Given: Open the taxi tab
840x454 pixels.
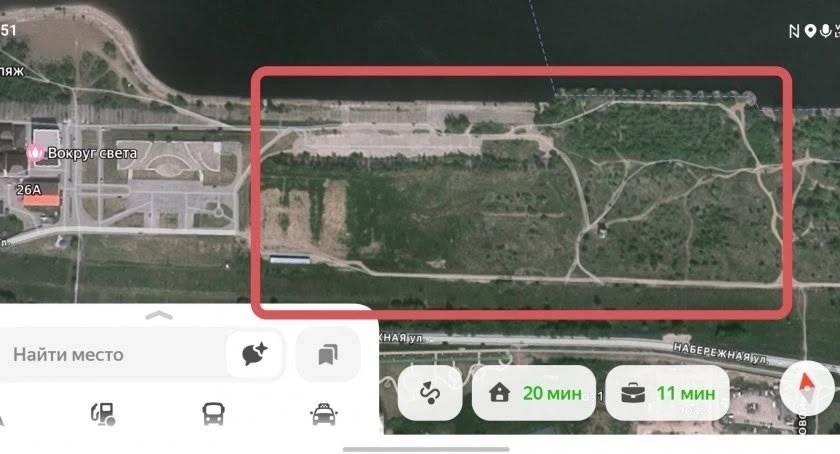Looking at the screenshot, I should point(324,414).
